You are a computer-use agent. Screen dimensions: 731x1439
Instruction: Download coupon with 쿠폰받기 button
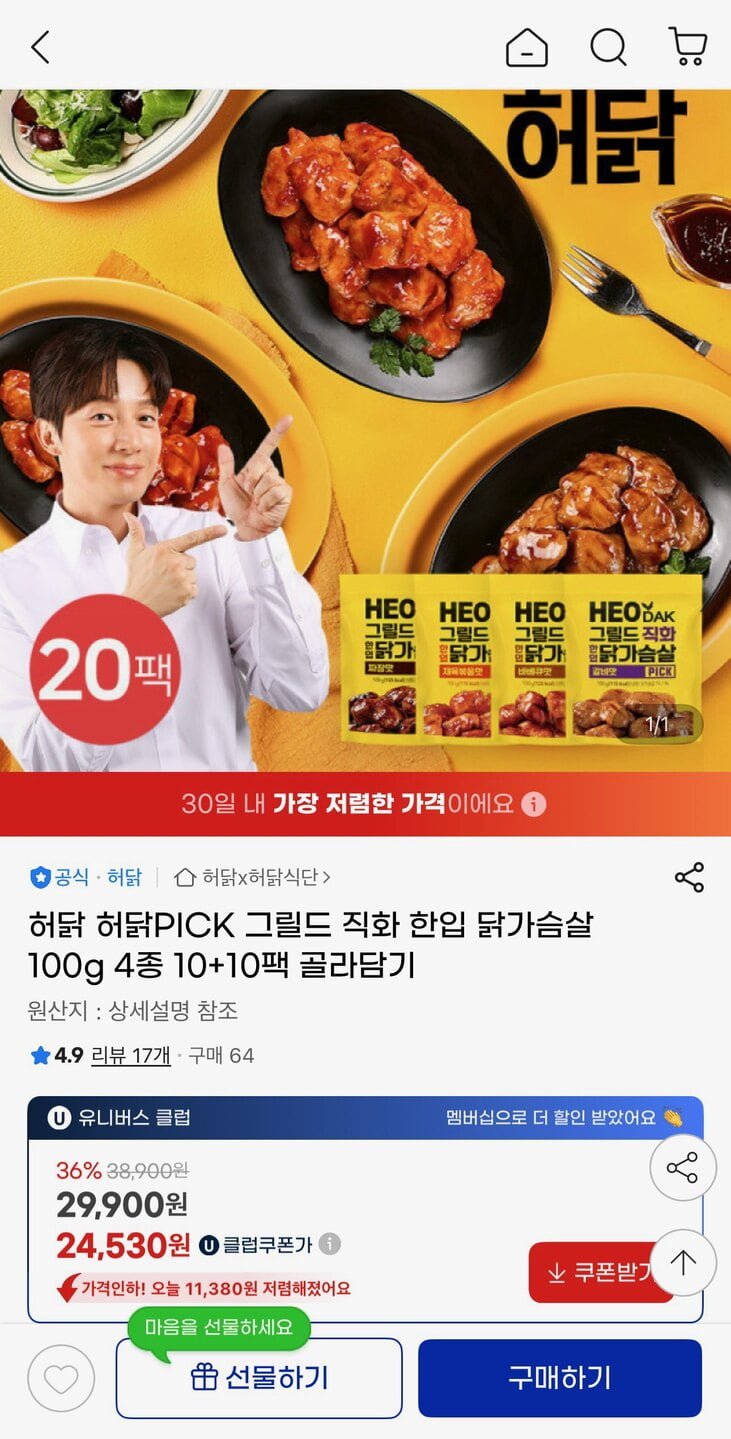600,1272
